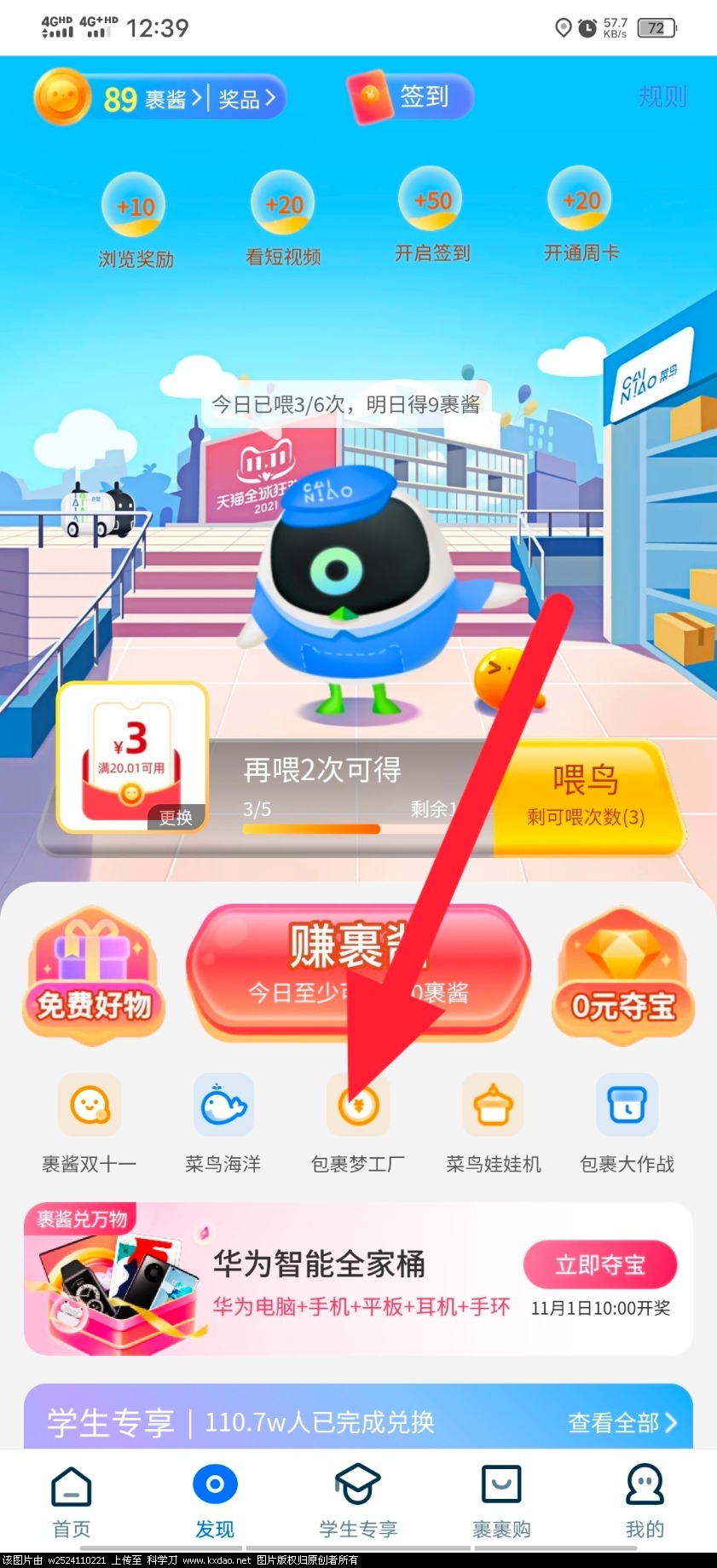Viewport: 717px width, 1568px height.
Task: View all with 查看全部
Action: point(622,1422)
